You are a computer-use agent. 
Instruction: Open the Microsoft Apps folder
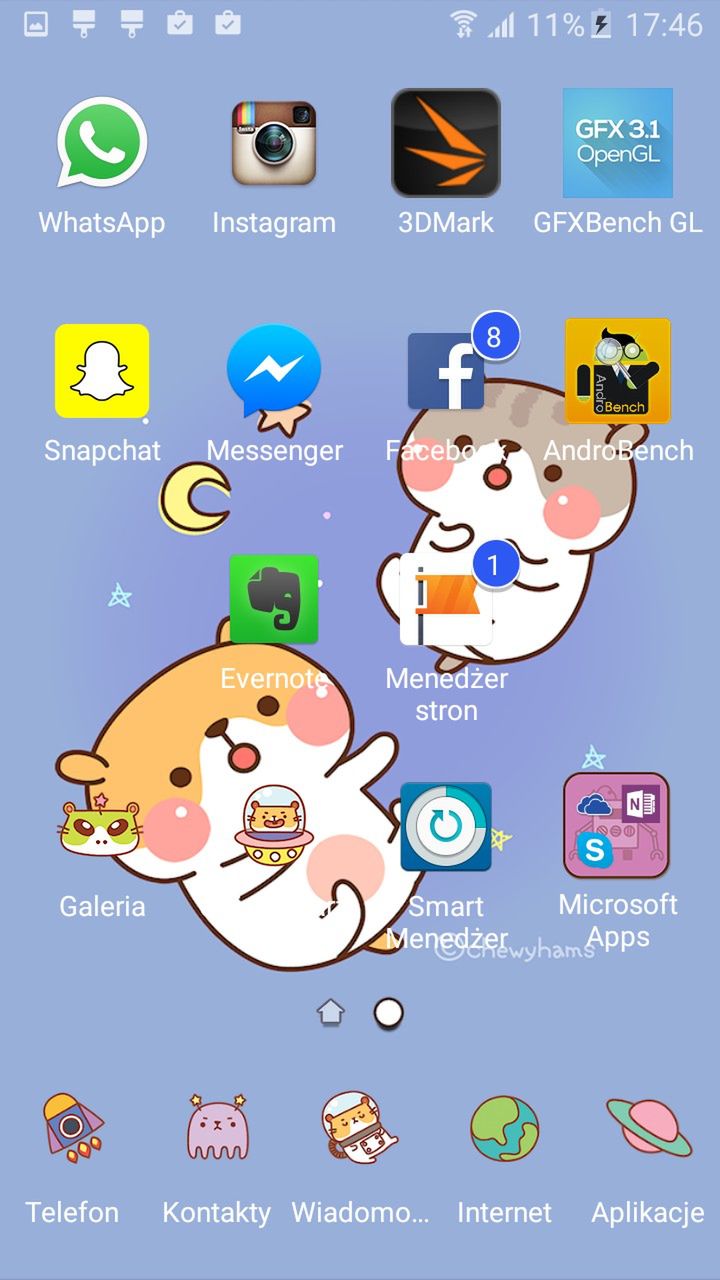617,827
